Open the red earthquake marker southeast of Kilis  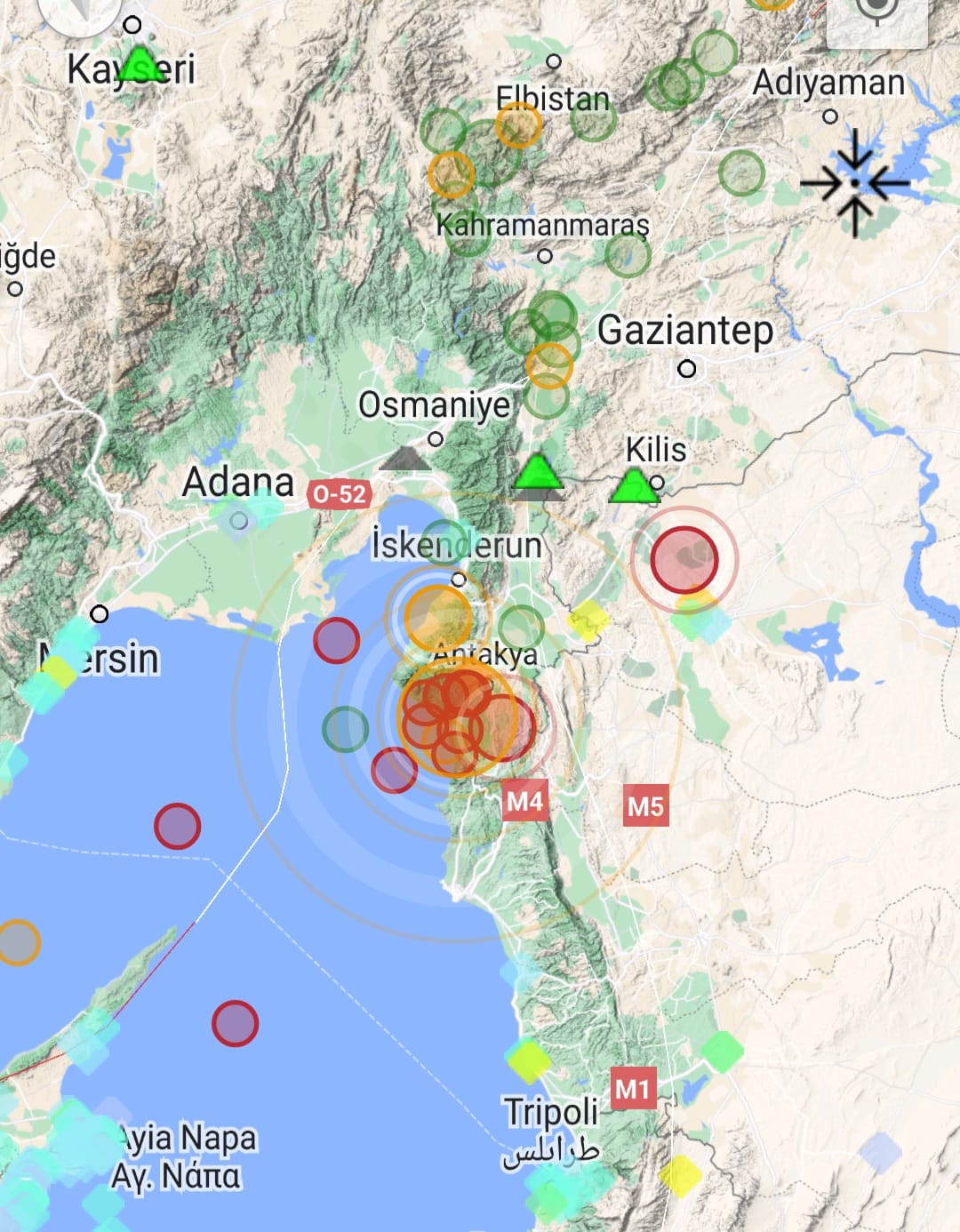[684, 559]
